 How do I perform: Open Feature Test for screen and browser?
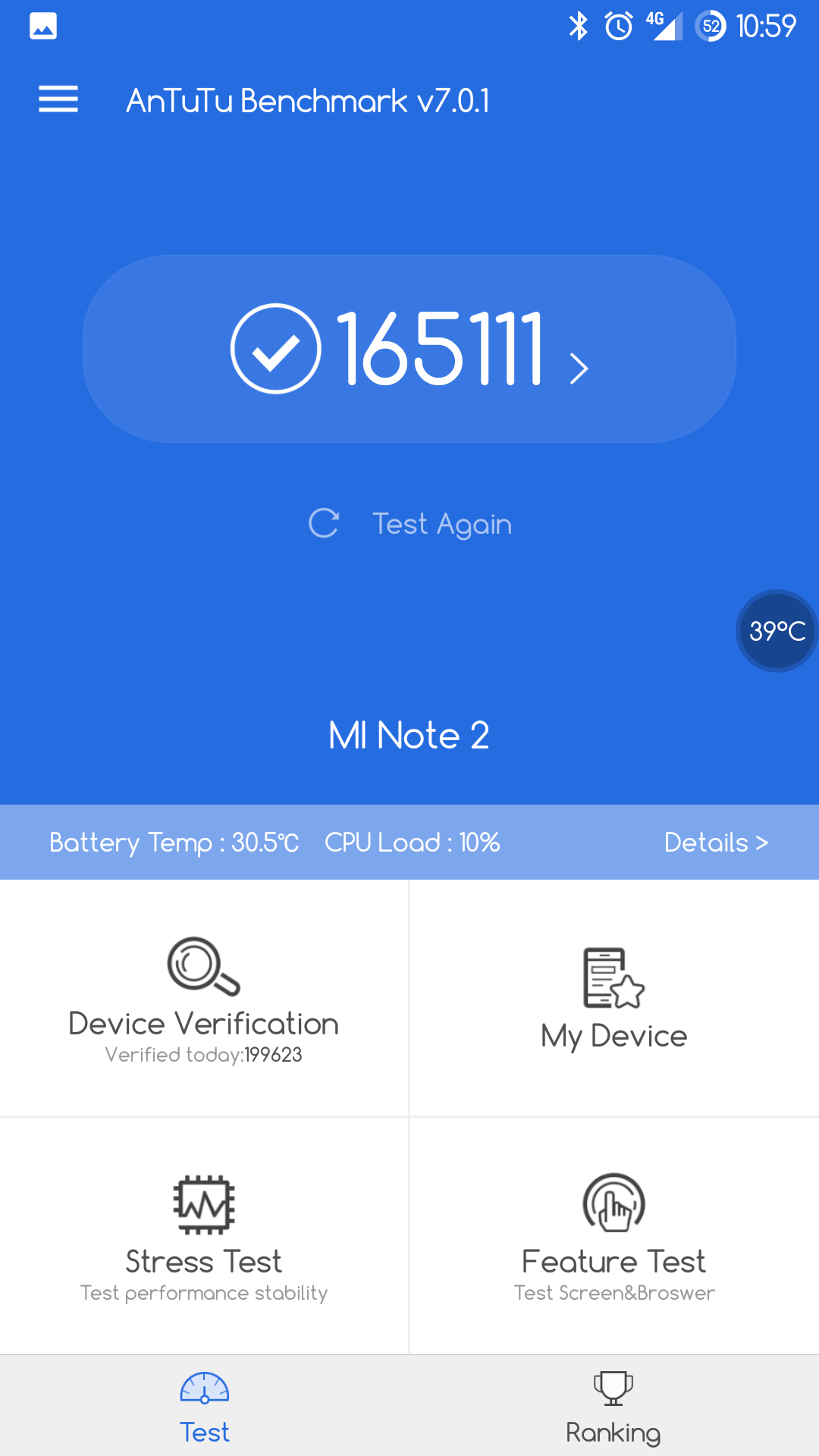point(614,1236)
